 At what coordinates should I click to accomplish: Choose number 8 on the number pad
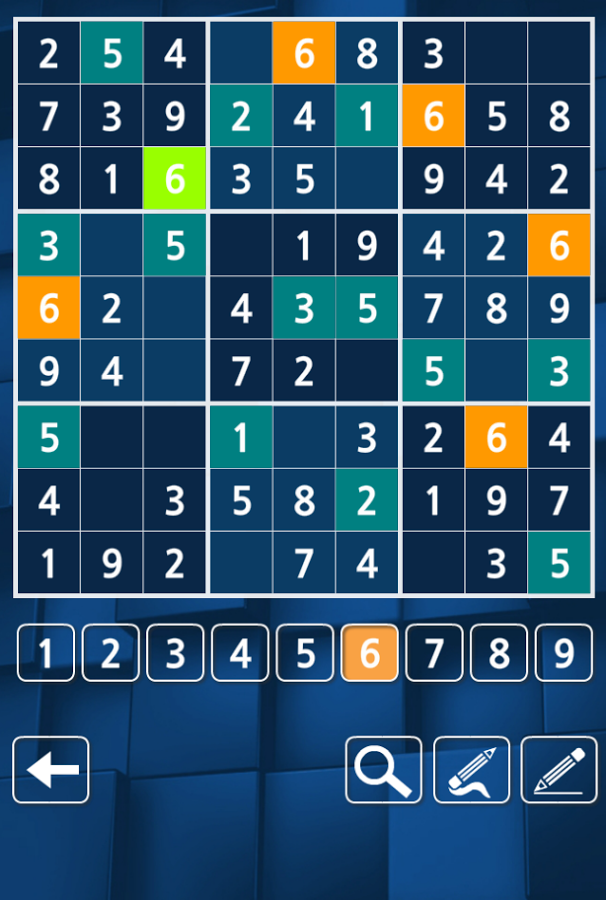pyautogui.click(x=499, y=653)
